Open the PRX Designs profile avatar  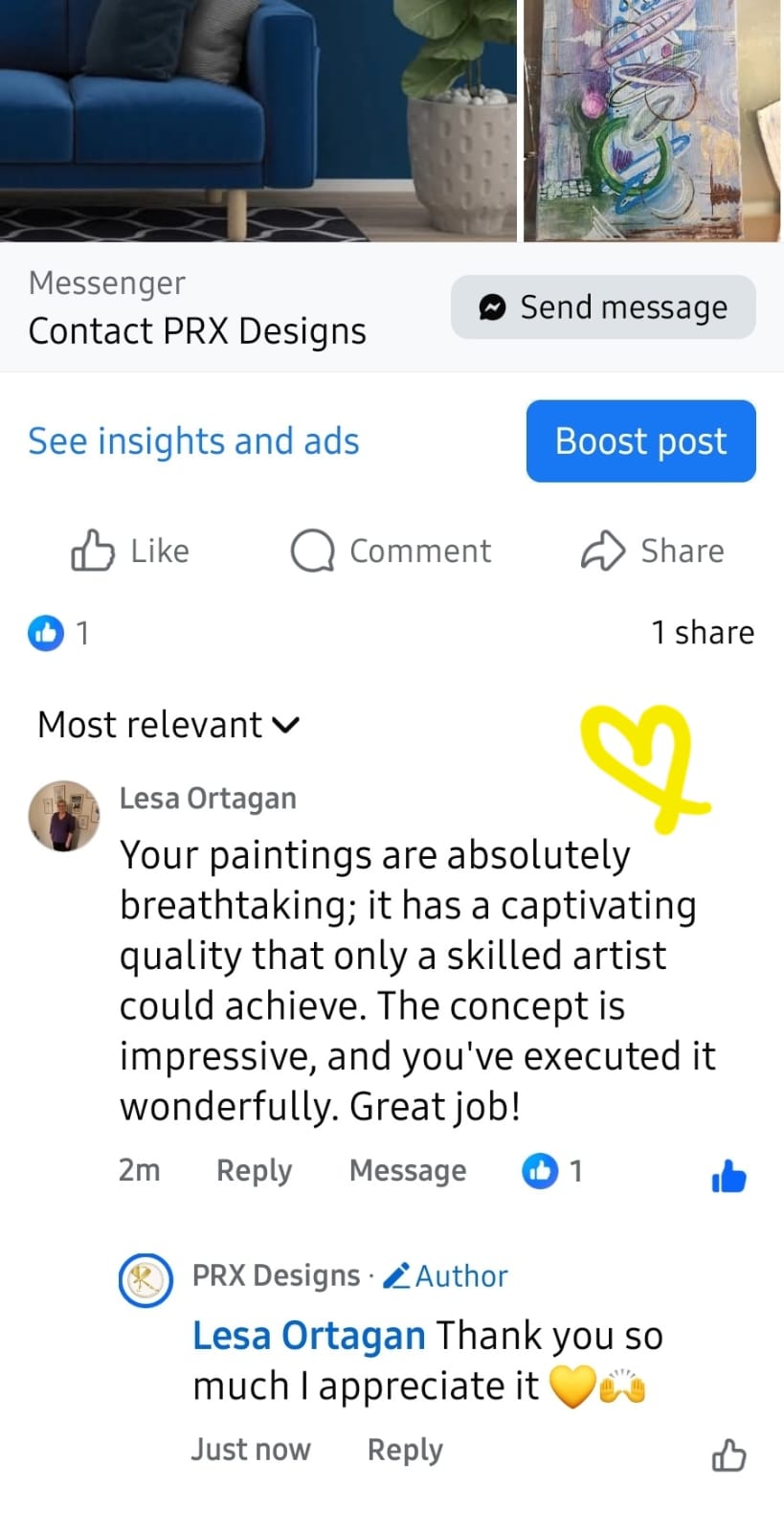coord(146,1280)
